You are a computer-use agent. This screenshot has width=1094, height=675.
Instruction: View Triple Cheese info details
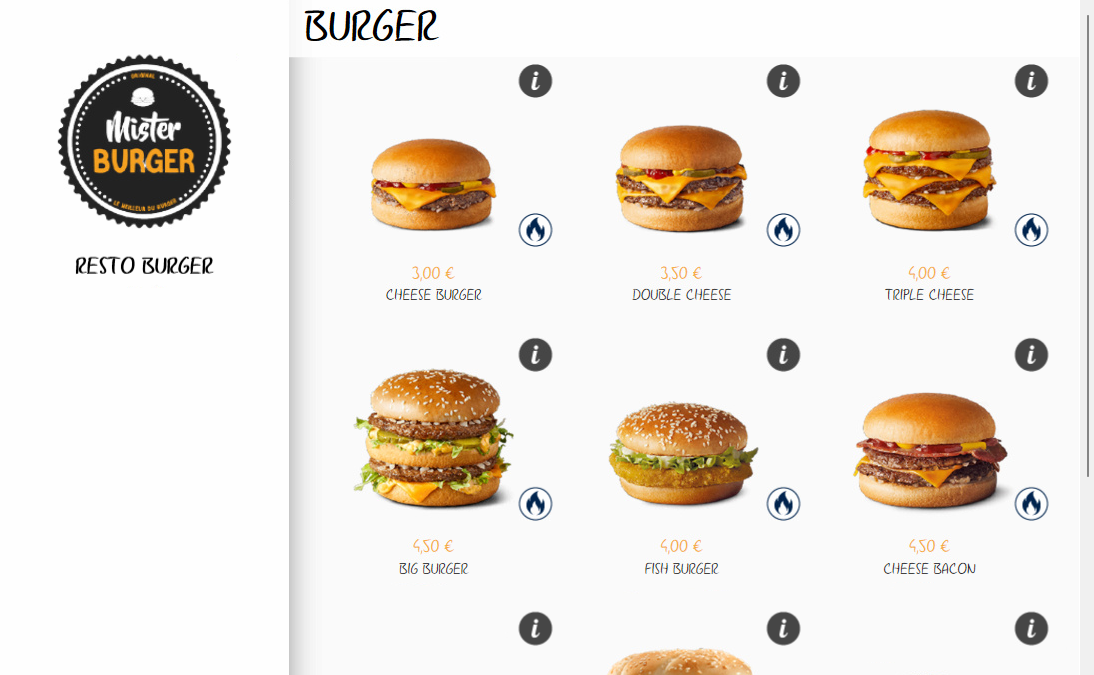[x=1031, y=81]
